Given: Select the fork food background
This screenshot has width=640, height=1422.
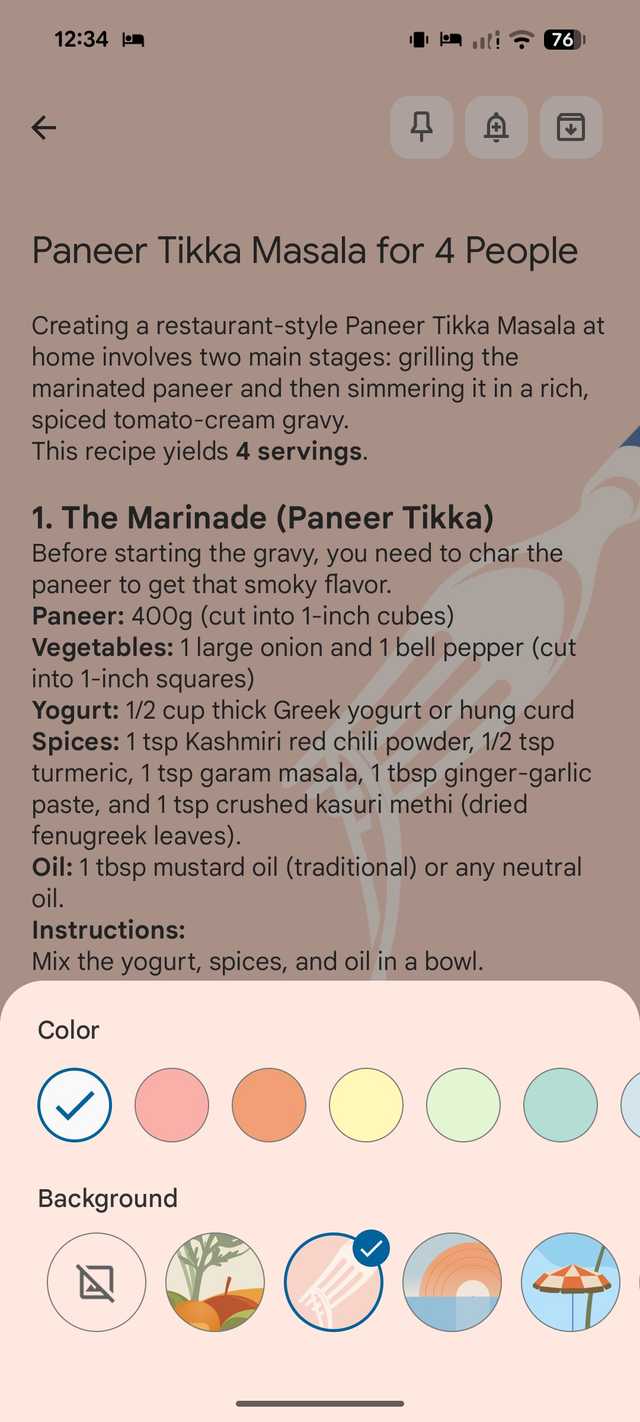Looking at the screenshot, I should (x=333, y=1281).
